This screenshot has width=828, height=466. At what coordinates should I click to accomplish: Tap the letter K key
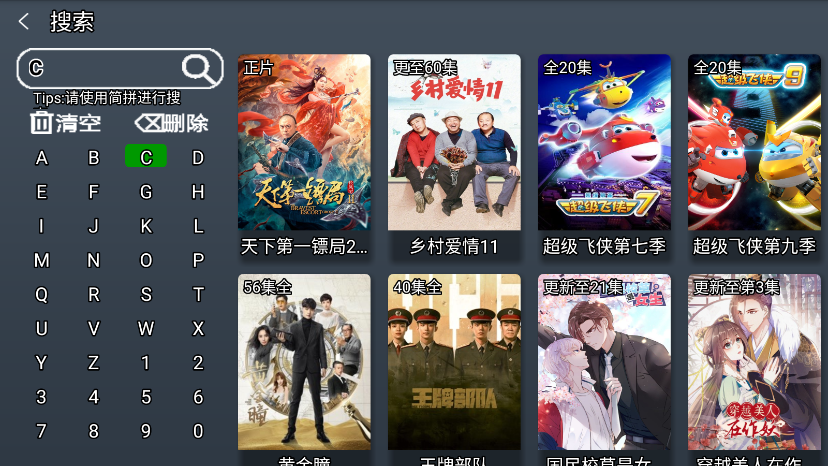point(146,226)
